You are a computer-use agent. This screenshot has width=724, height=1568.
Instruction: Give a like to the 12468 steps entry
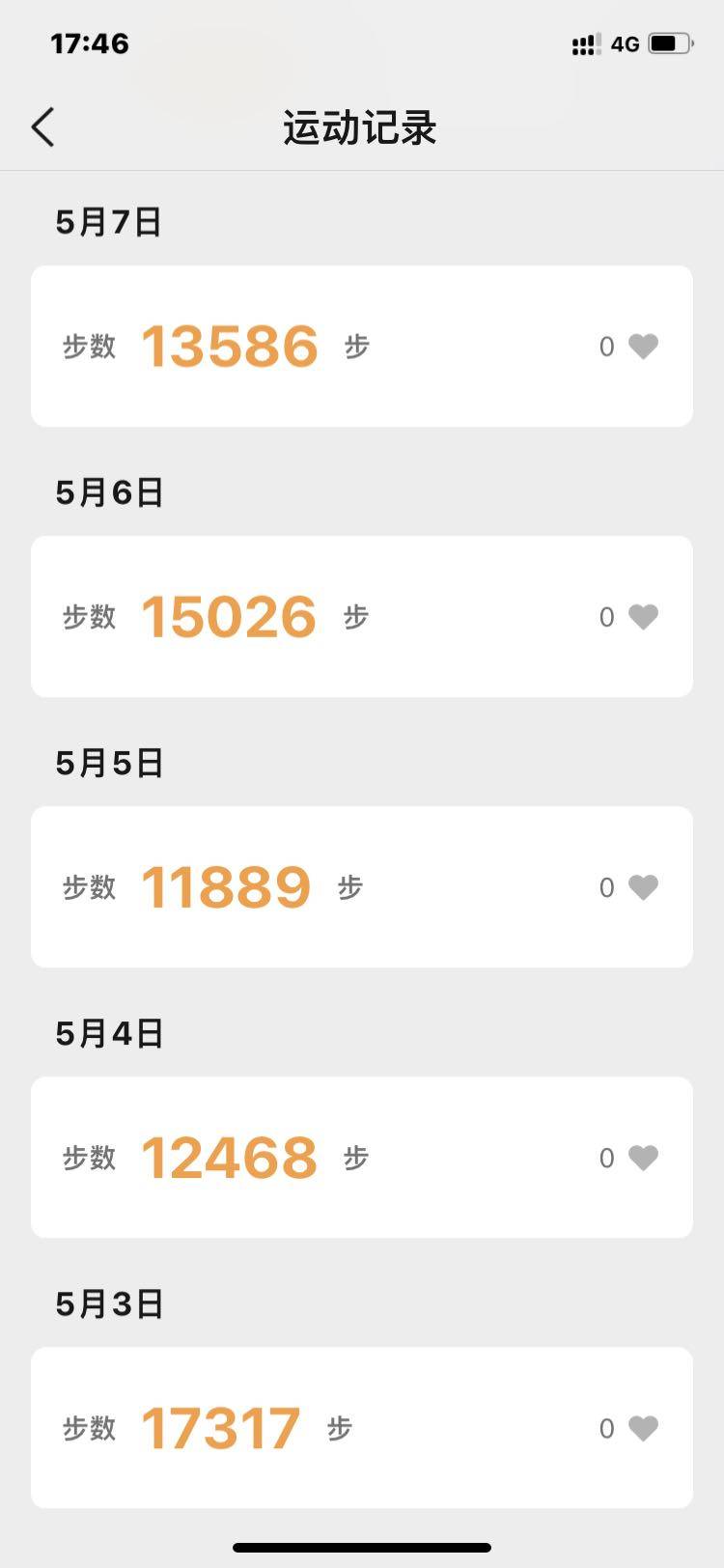pos(643,1157)
